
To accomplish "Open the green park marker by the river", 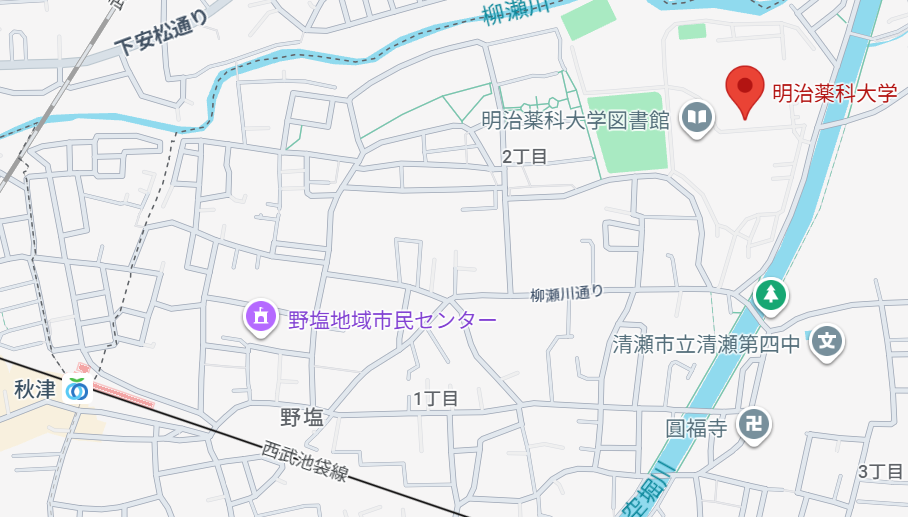I will coord(770,295).
